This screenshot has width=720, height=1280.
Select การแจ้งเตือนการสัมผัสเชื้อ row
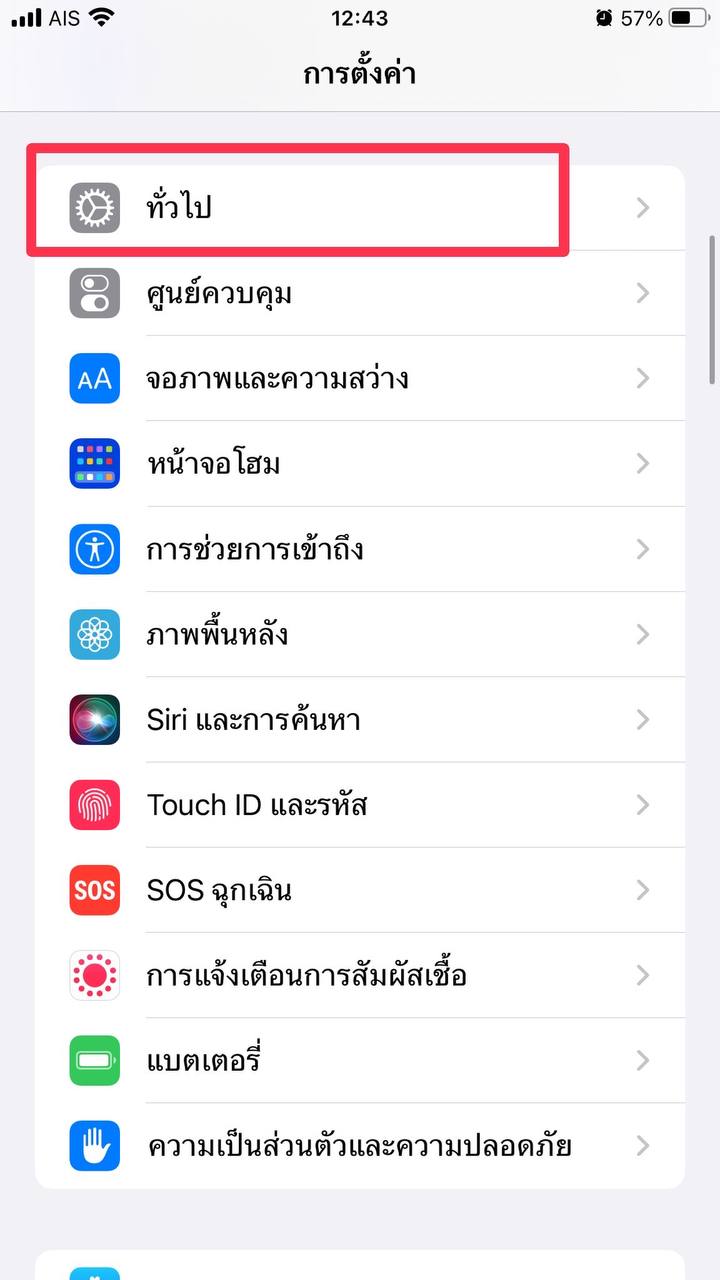(x=360, y=975)
